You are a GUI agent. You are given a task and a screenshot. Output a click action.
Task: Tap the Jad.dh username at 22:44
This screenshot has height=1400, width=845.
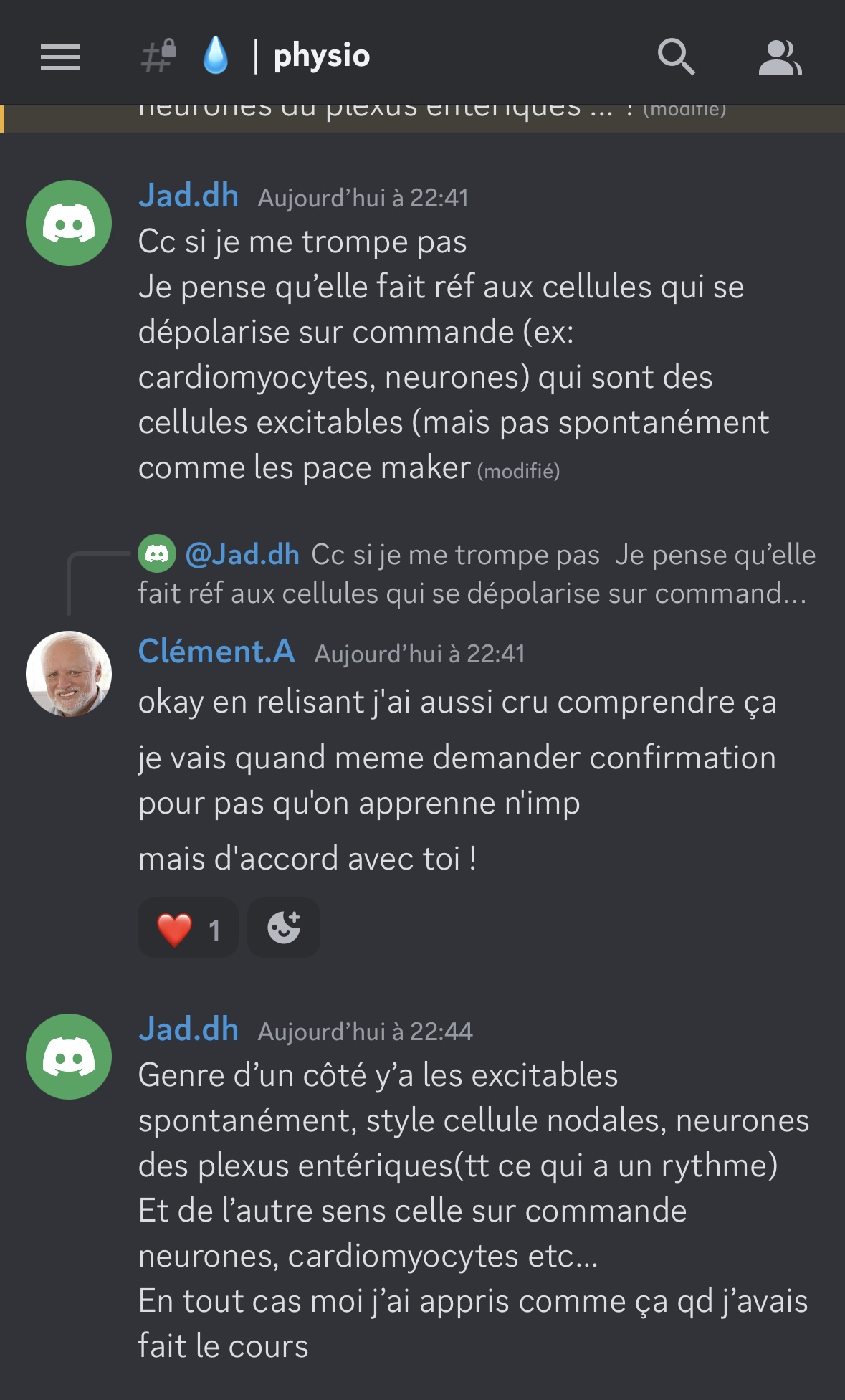click(x=188, y=1029)
